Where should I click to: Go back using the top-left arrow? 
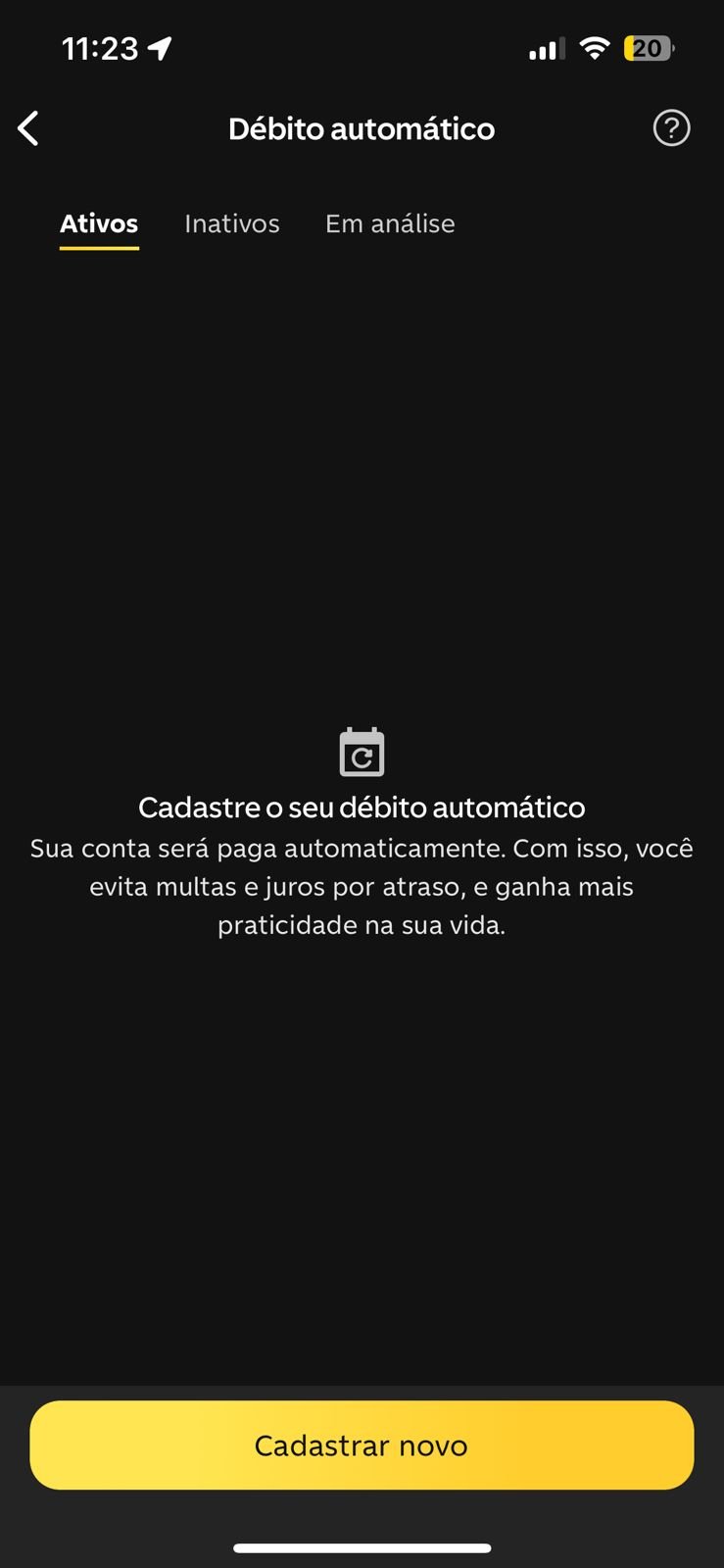click(29, 128)
